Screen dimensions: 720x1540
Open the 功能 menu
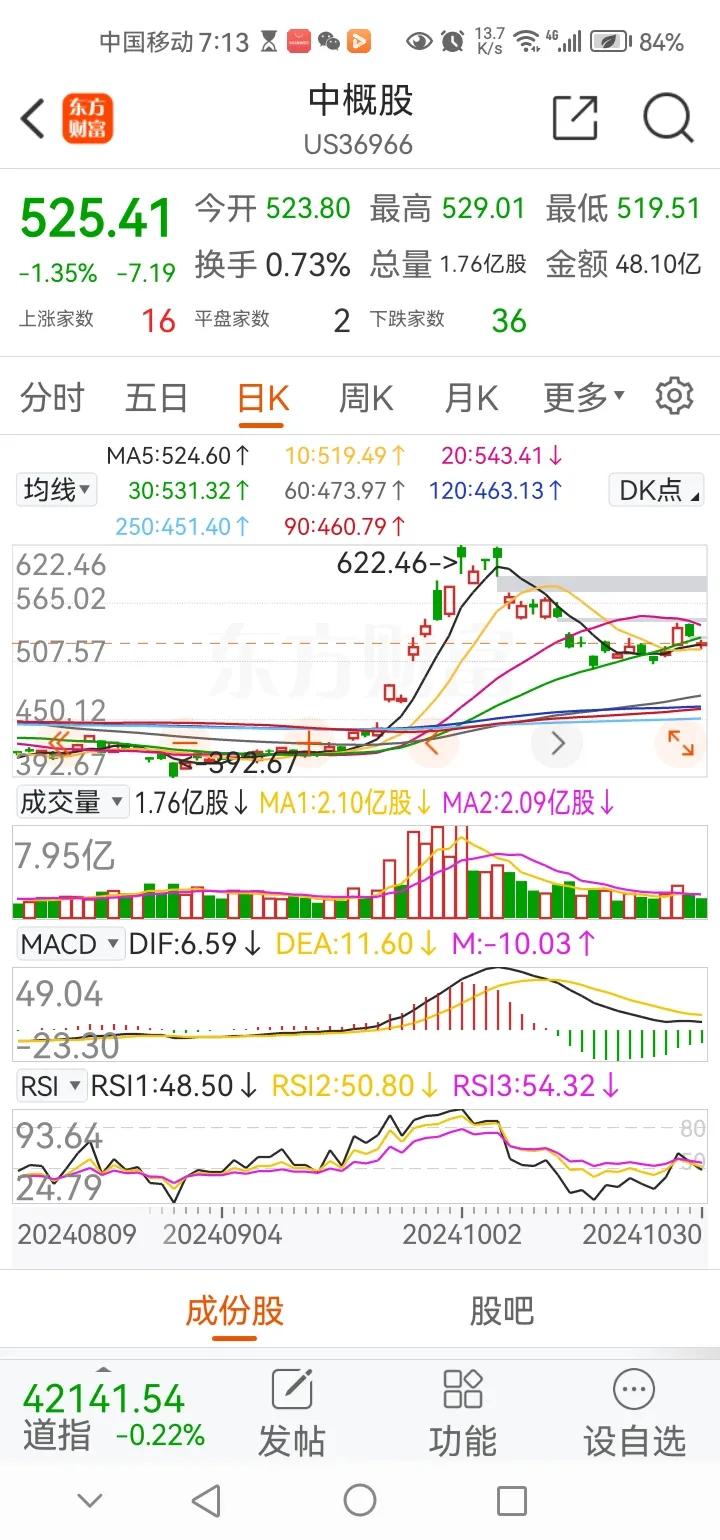click(x=463, y=1412)
